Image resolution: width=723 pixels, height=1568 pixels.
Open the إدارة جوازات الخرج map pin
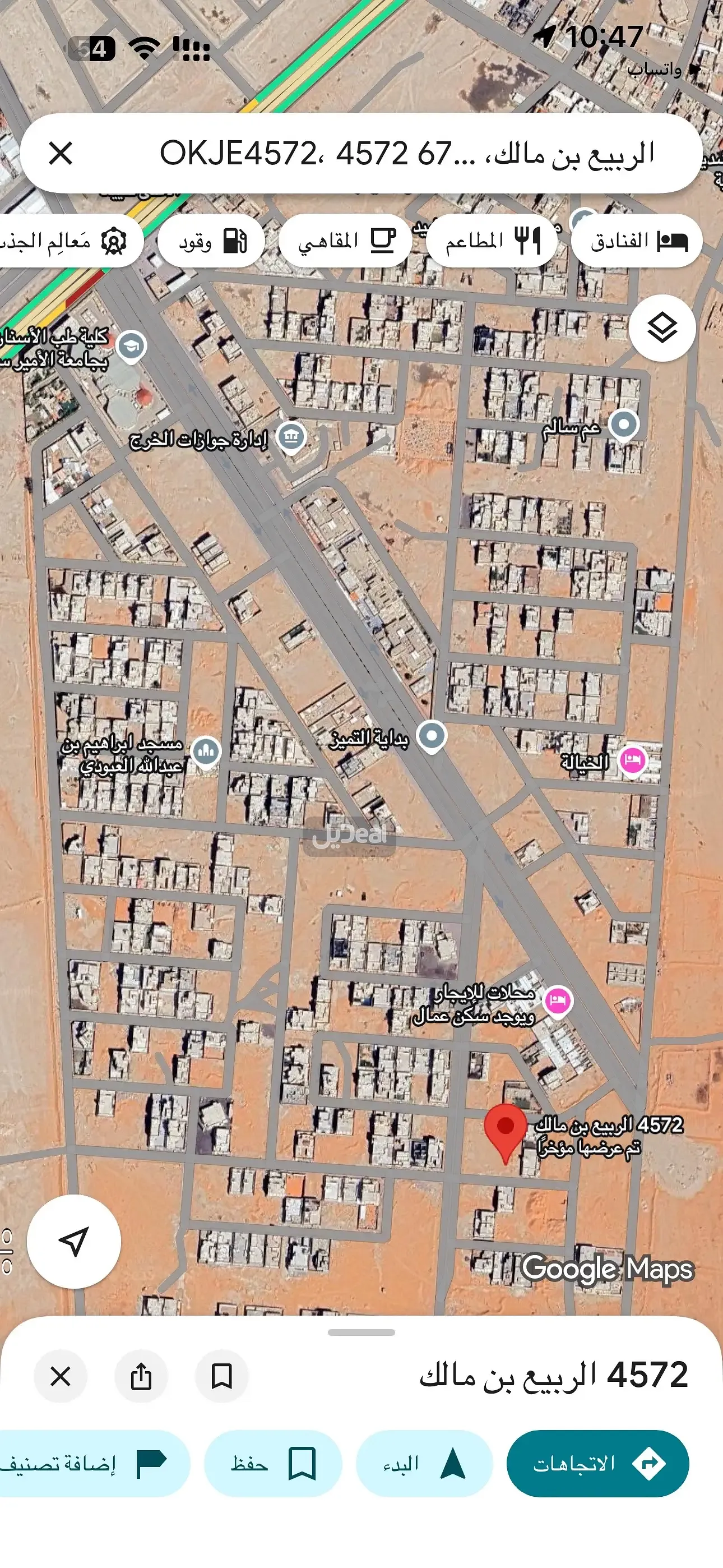[x=291, y=437]
